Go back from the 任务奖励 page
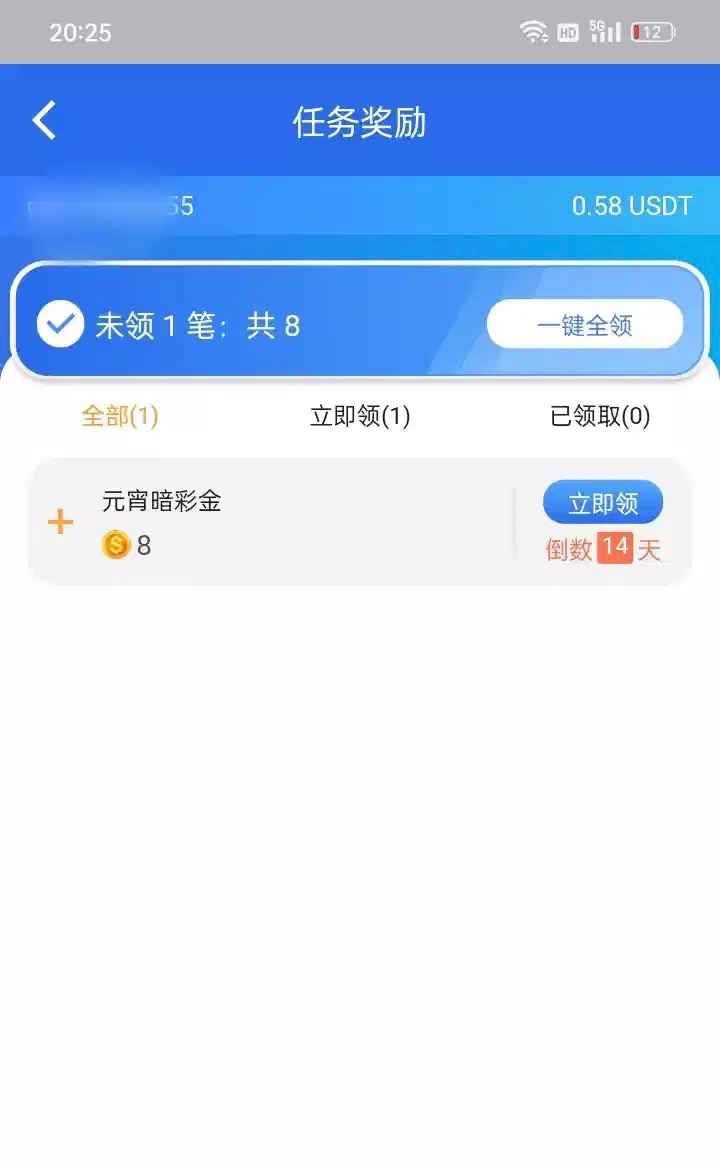This screenshot has height=1162, width=720. point(45,121)
